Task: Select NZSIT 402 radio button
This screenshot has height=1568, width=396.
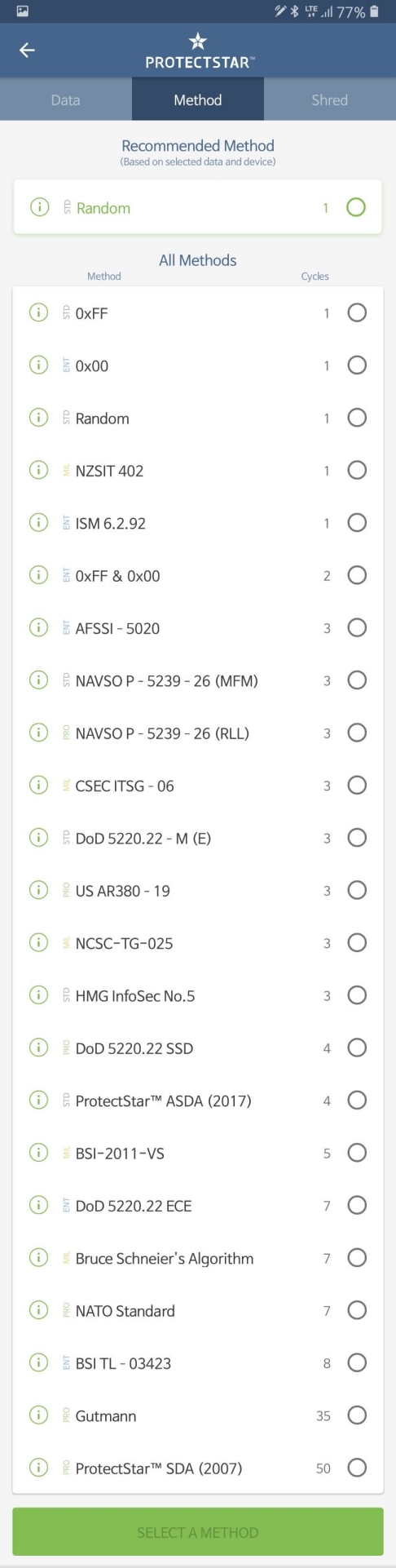Action: click(x=357, y=470)
